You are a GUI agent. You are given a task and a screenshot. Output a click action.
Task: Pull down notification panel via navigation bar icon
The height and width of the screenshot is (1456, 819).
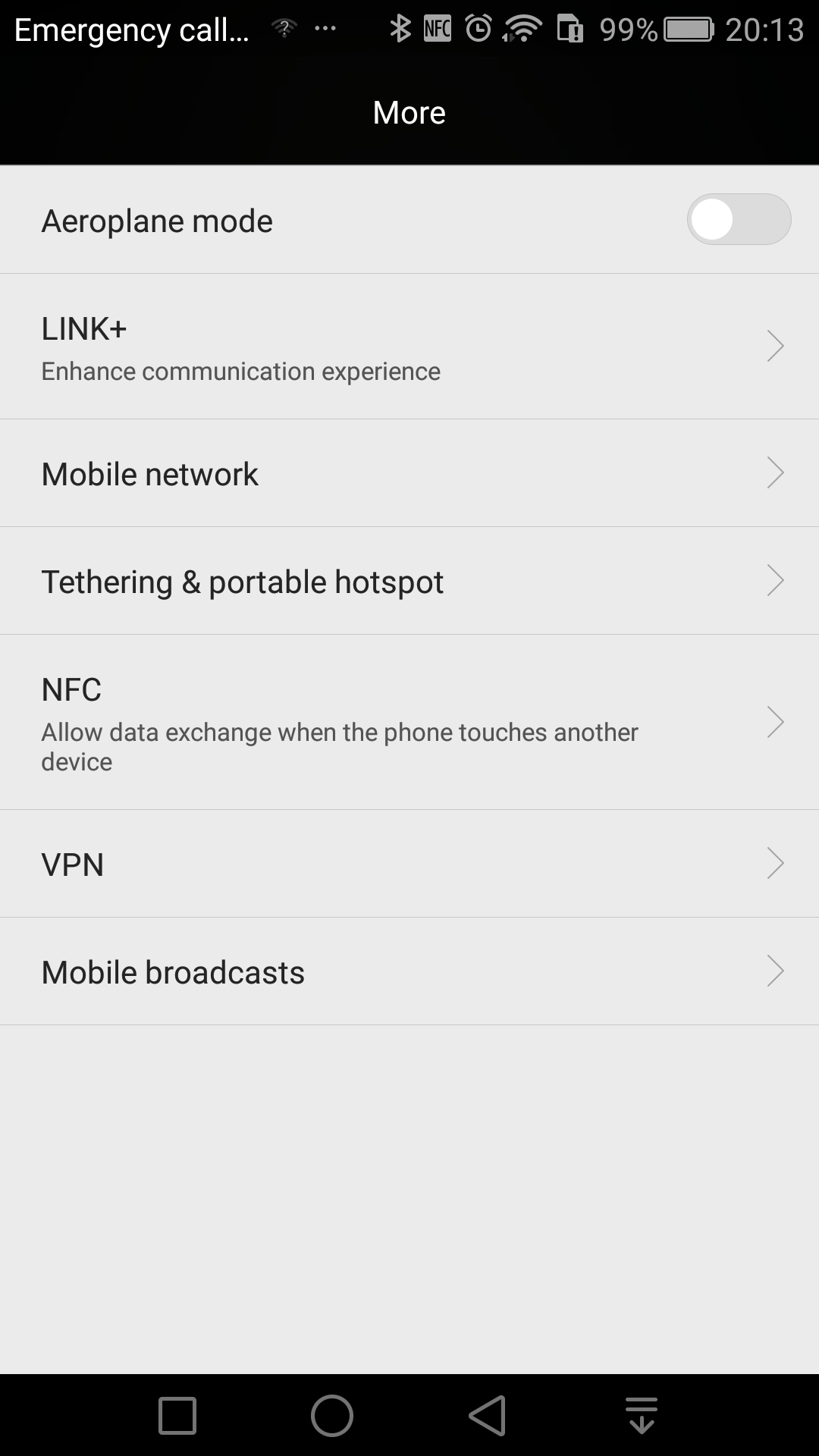642,1415
